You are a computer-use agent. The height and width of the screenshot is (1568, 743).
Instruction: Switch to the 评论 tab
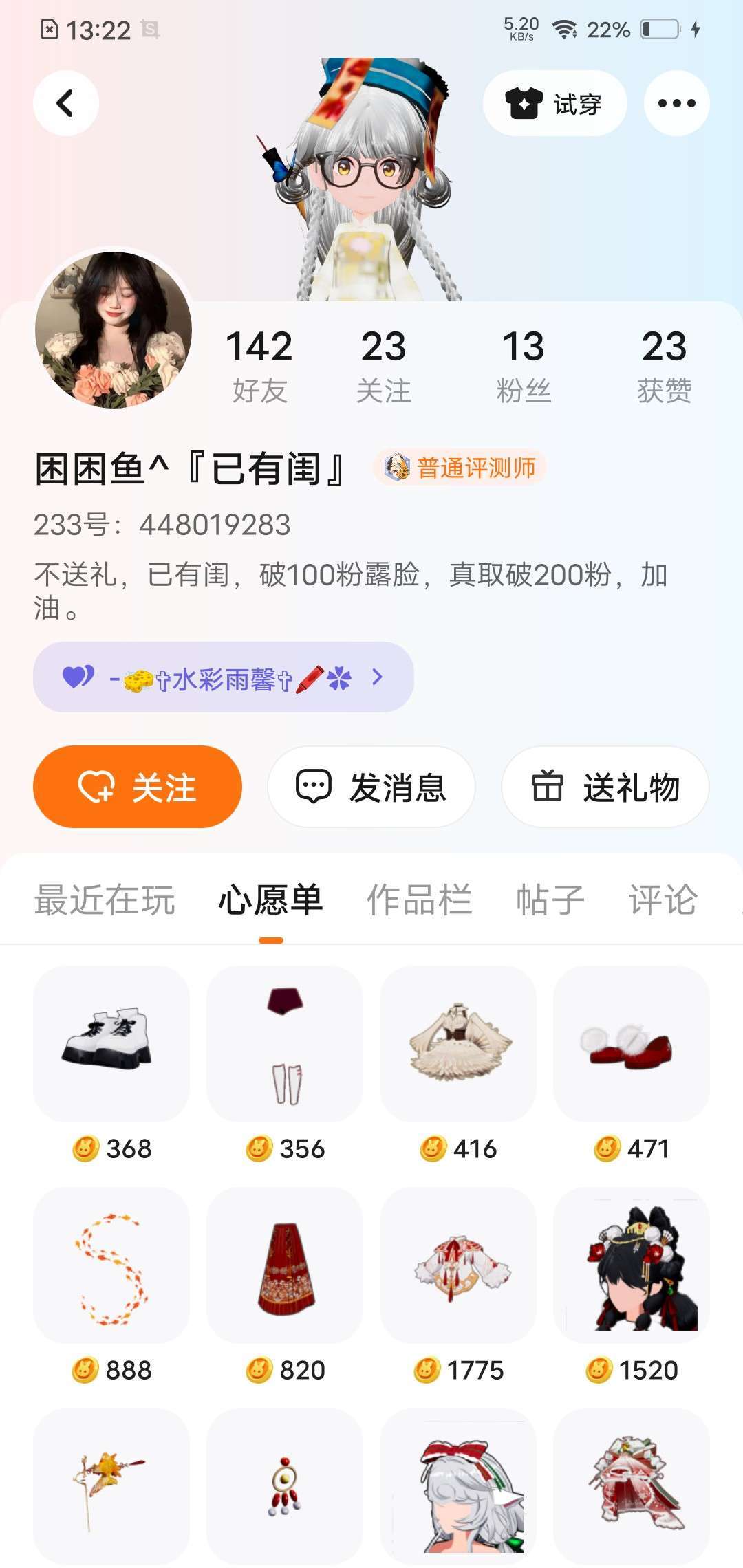(x=663, y=900)
